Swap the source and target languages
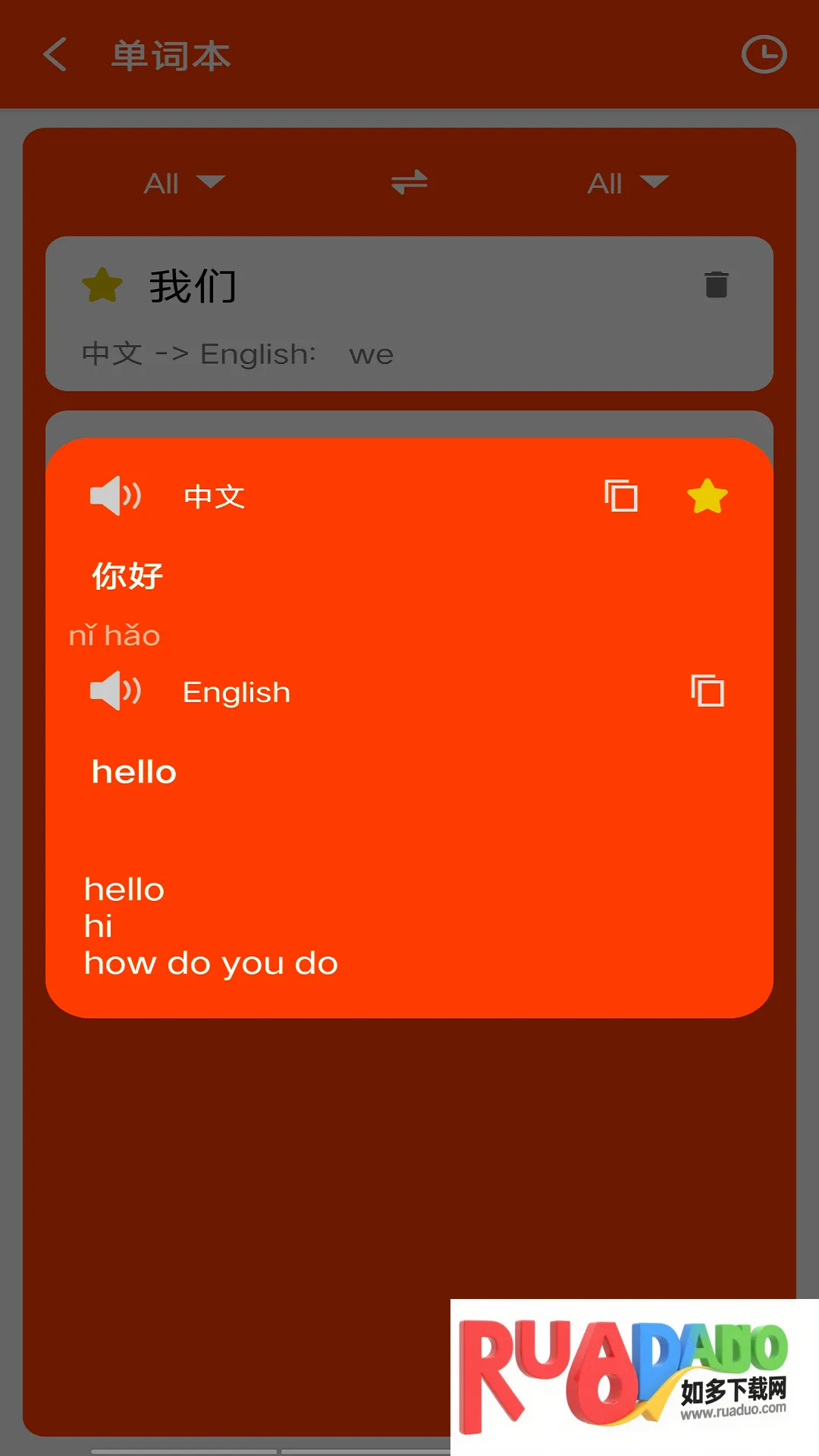Viewport: 819px width, 1456px height. [409, 182]
